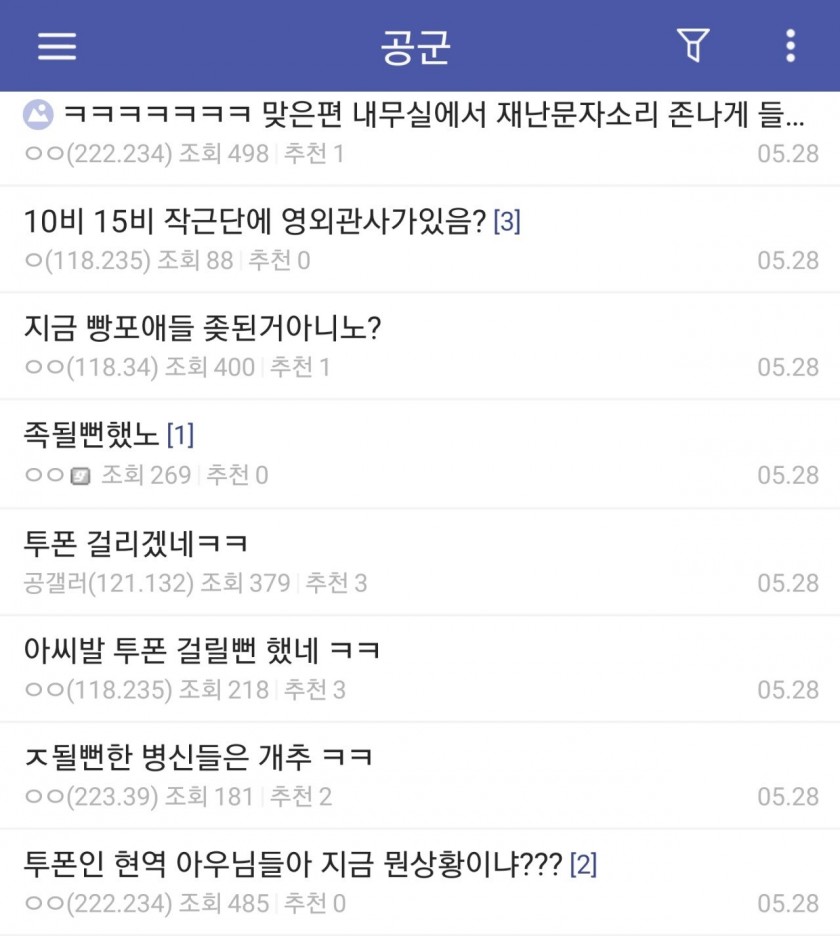840x936 pixels.
Task: Open post '10비 15비 작근단에 영외관사가있음?'
Action: coord(255,222)
